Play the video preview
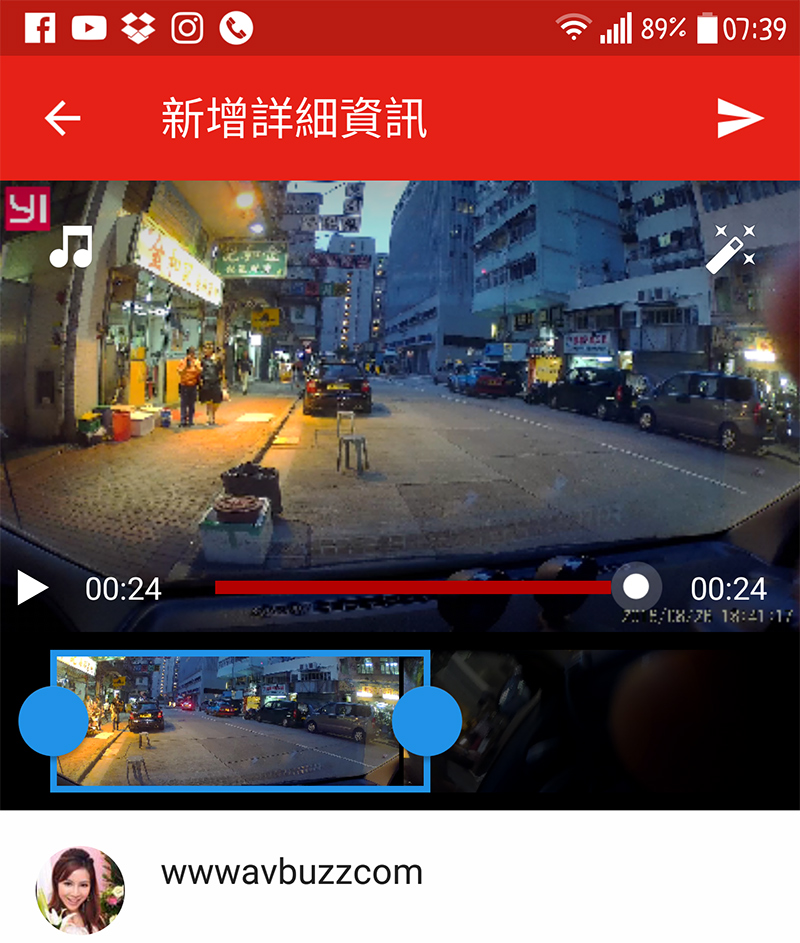This screenshot has width=800, height=943. point(32,588)
